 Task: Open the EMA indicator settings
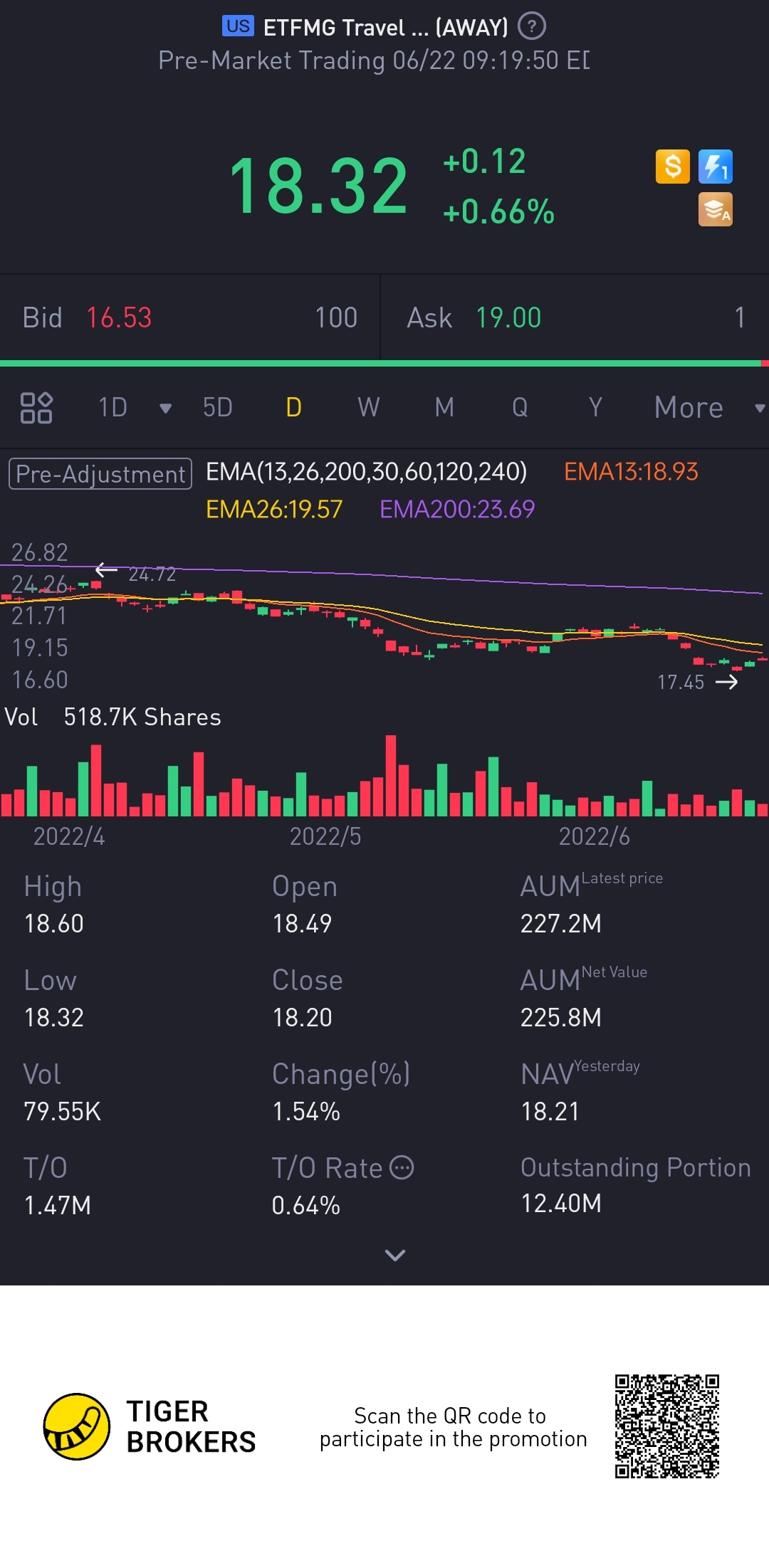366,472
